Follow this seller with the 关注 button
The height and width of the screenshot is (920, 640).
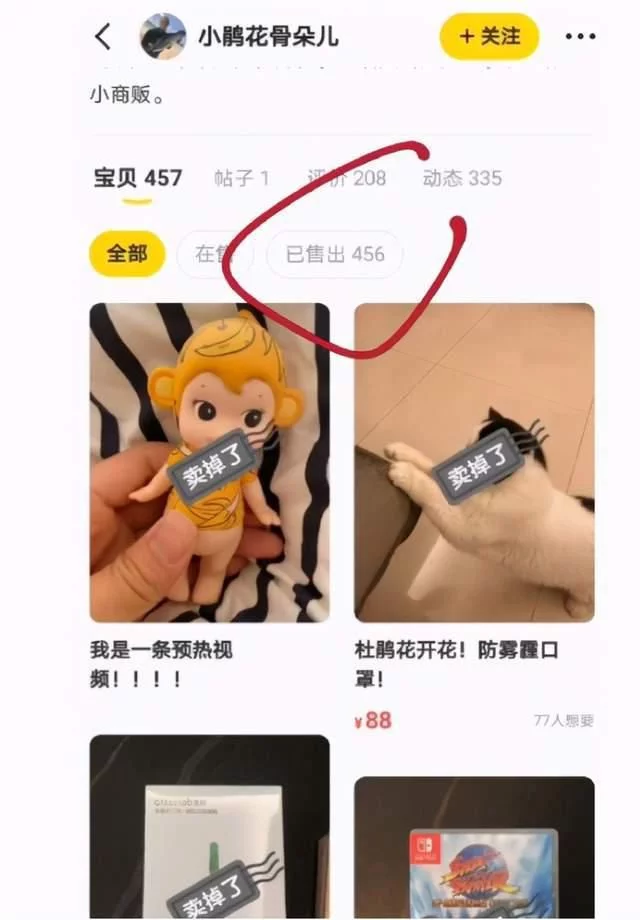(x=489, y=37)
